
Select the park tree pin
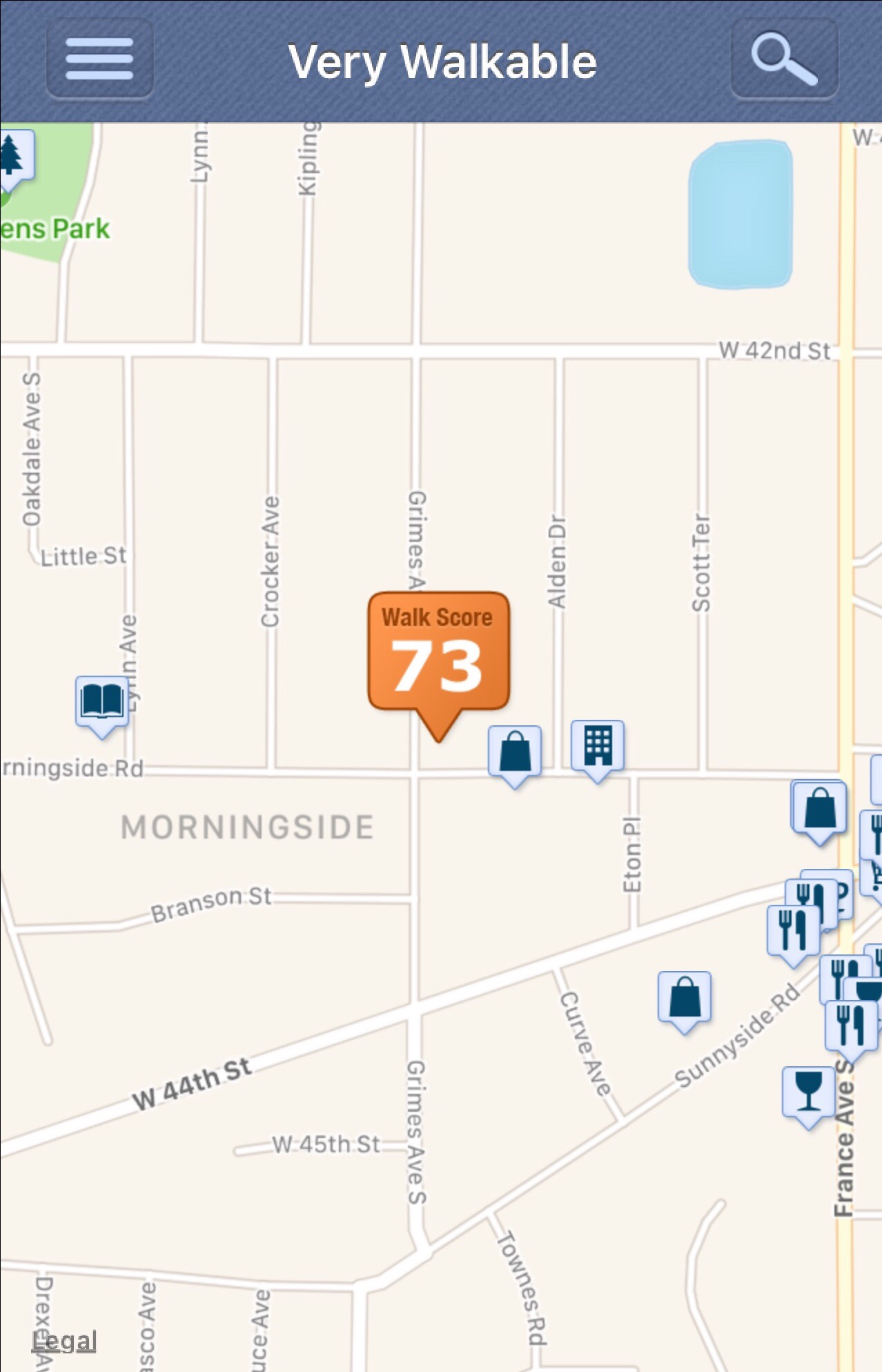[14, 156]
